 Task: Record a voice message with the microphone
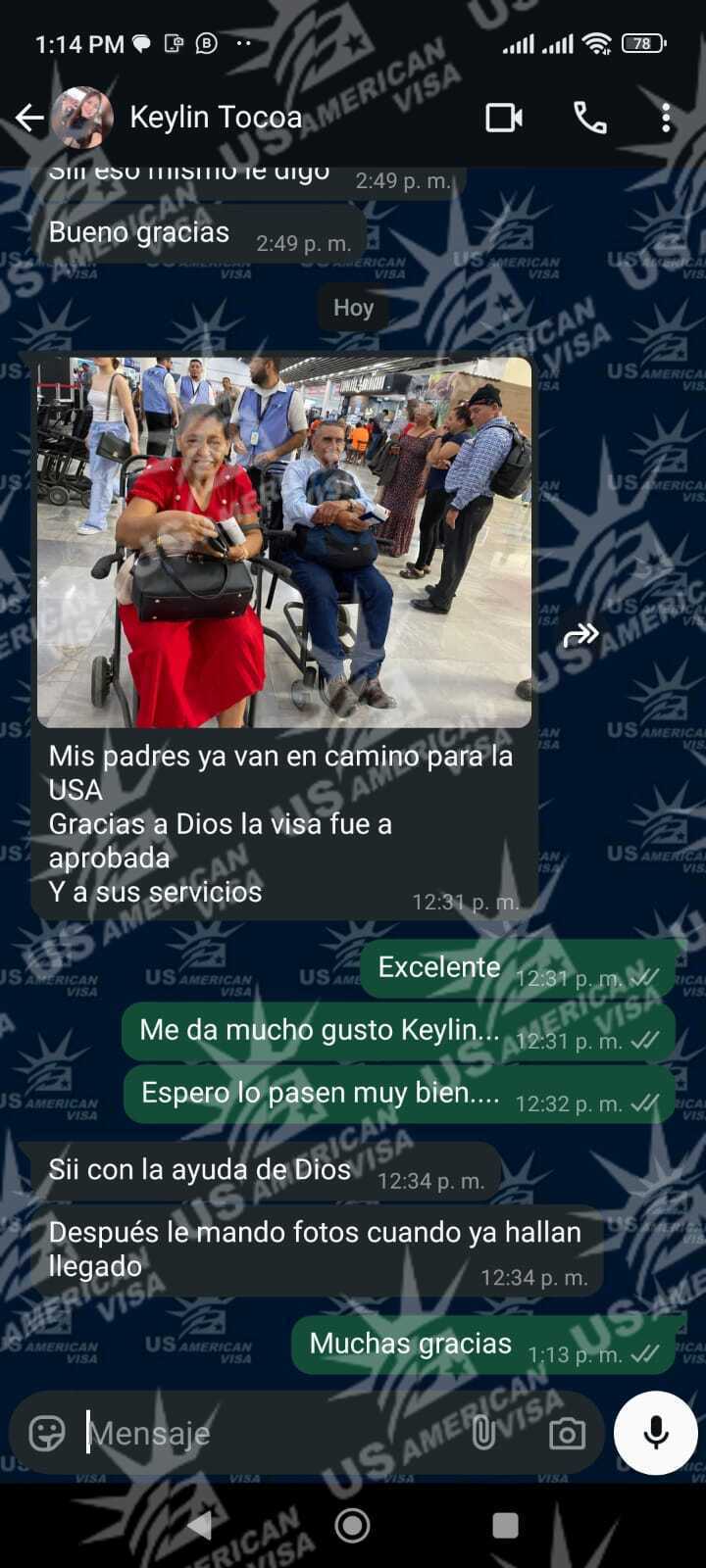tap(655, 1433)
